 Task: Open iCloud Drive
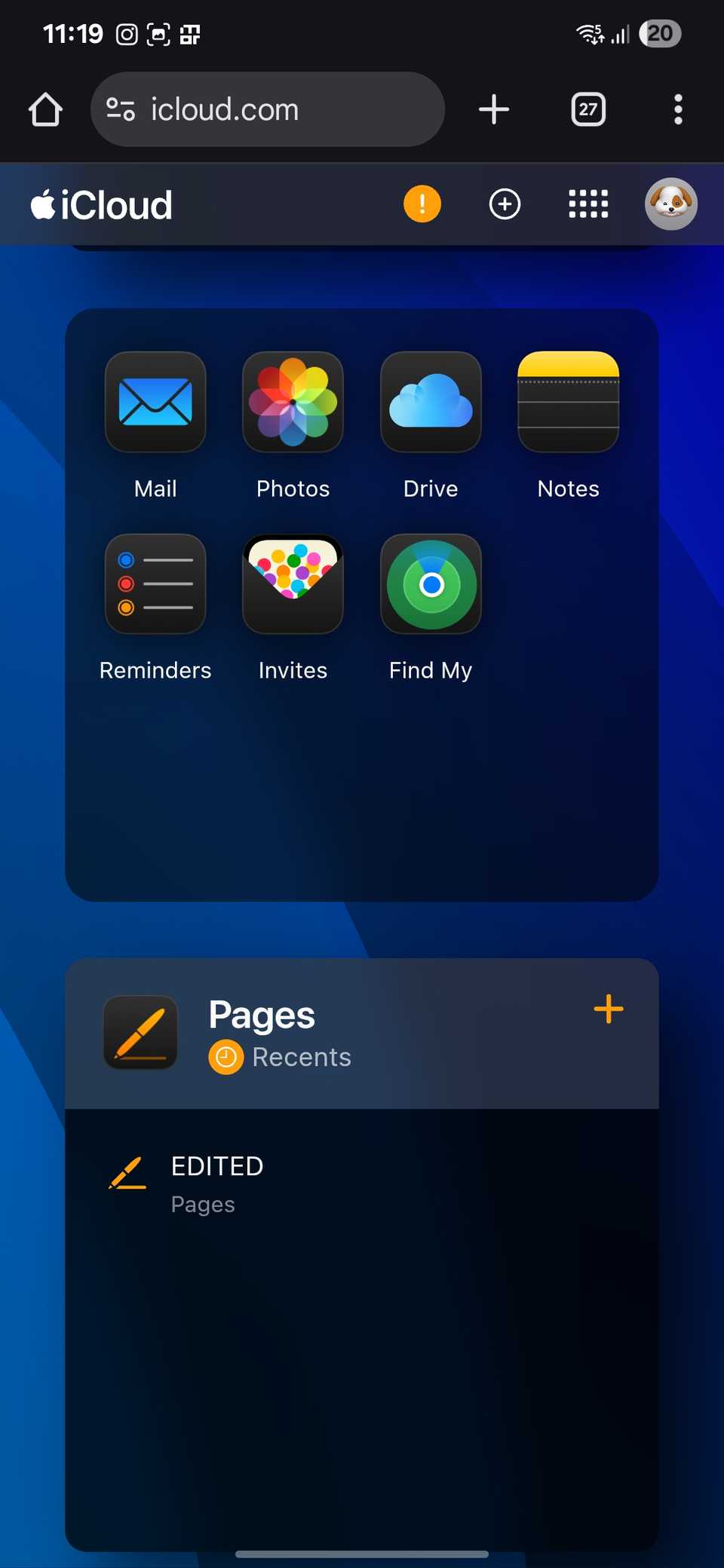430,402
